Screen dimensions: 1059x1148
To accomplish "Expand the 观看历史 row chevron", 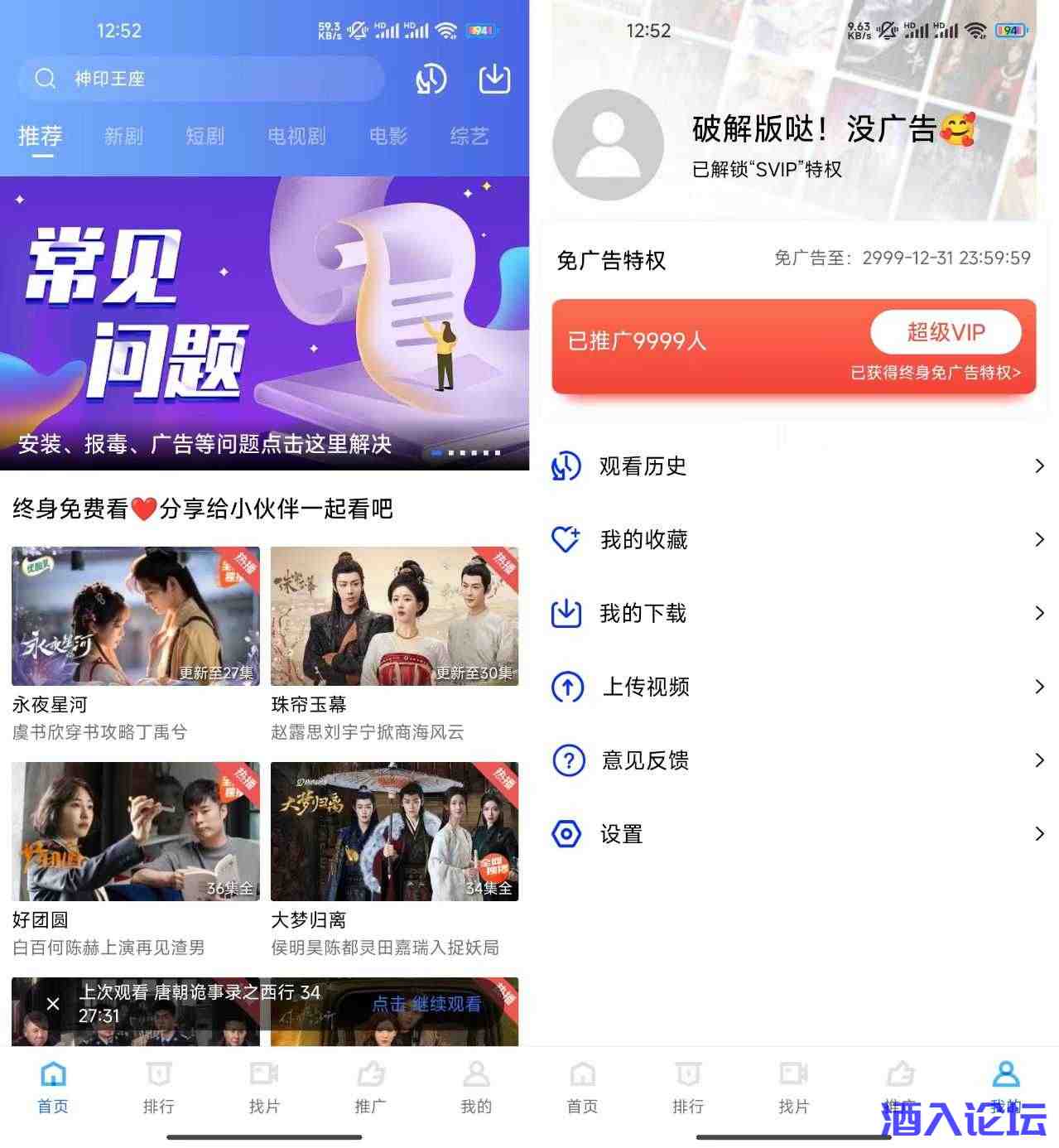I will coord(1039,465).
